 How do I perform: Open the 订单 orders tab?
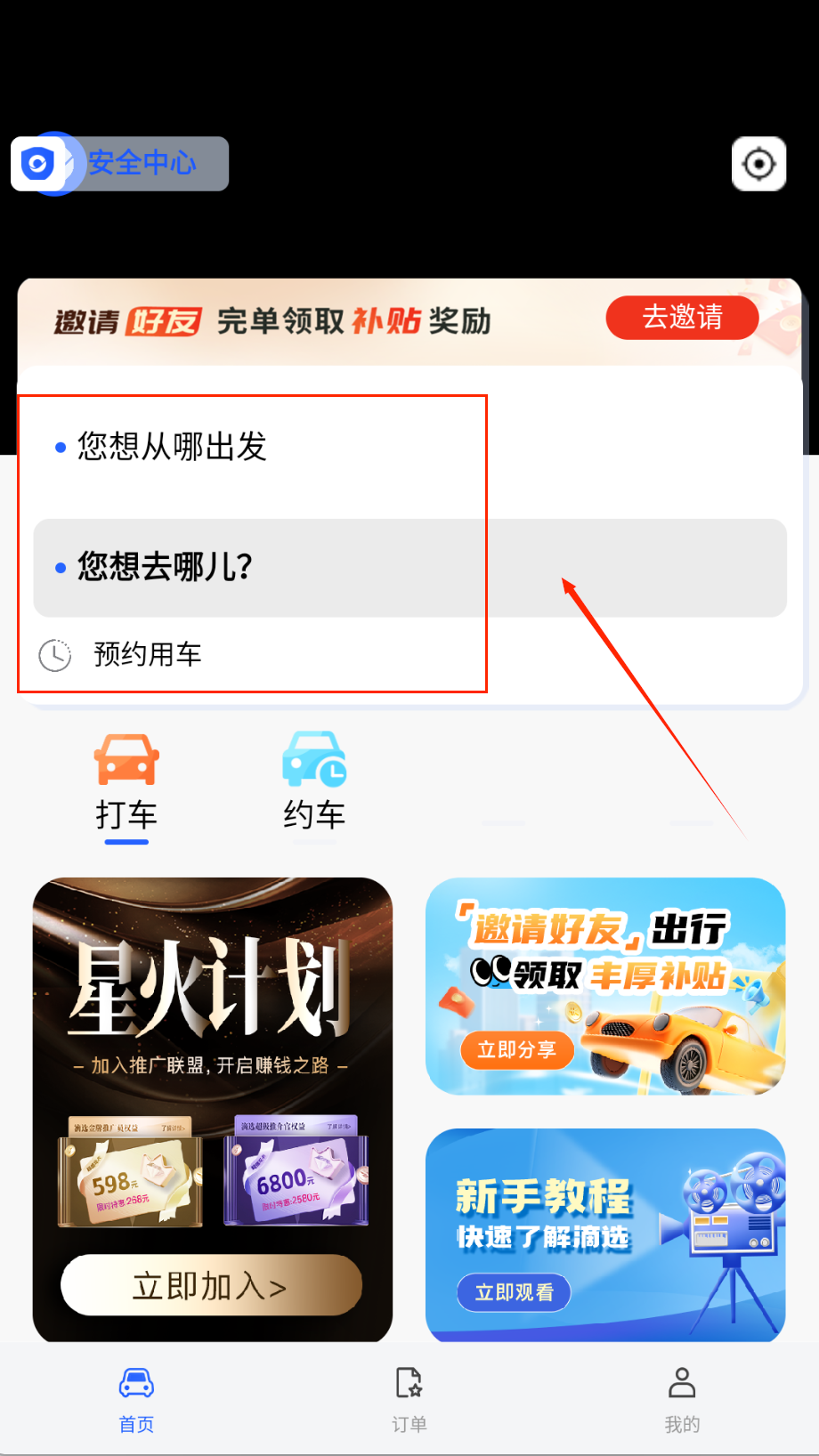coord(409,1401)
